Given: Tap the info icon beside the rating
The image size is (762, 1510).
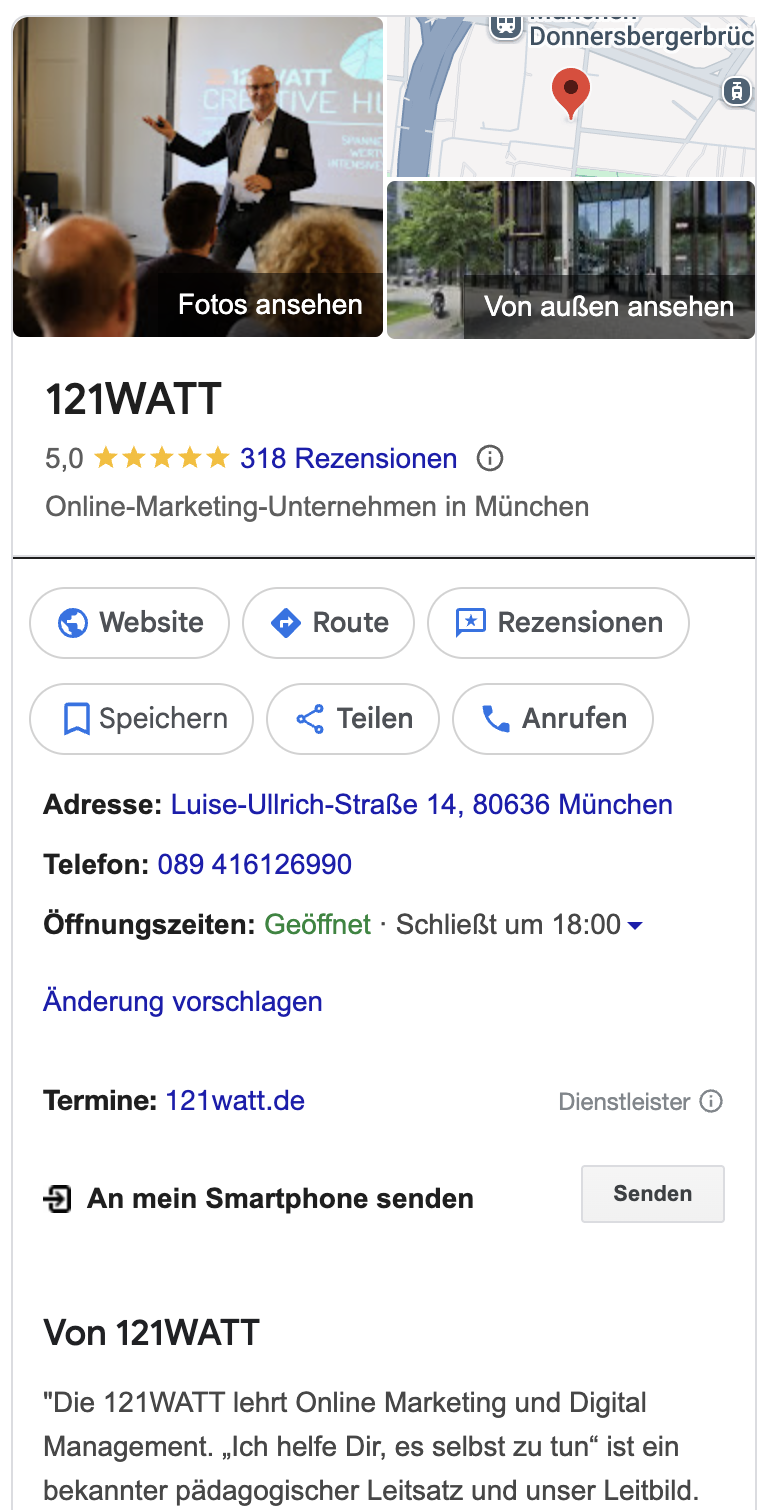Looking at the screenshot, I should [489, 459].
